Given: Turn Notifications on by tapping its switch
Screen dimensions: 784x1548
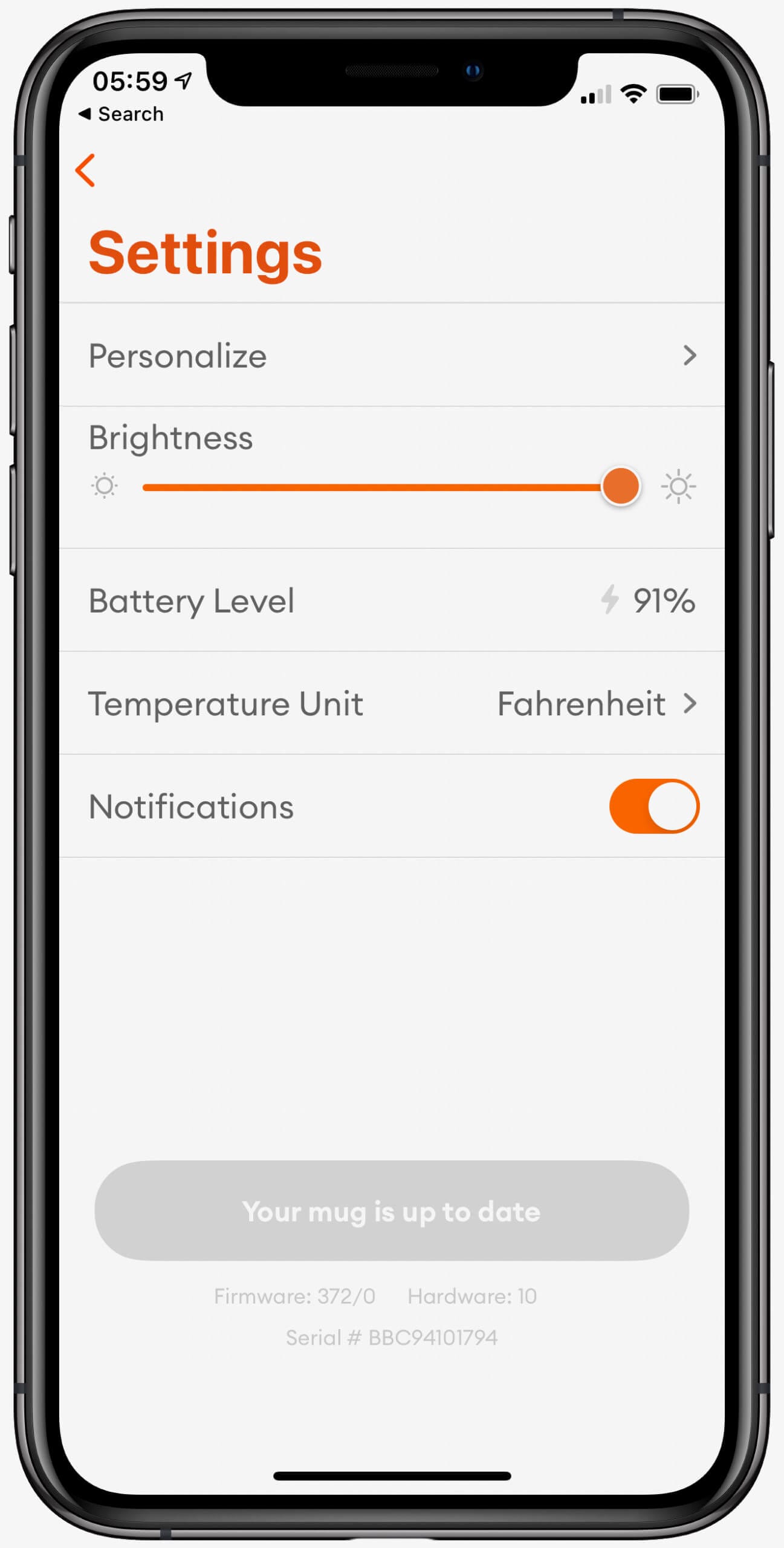Looking at the screenshot, I should 656,806.
